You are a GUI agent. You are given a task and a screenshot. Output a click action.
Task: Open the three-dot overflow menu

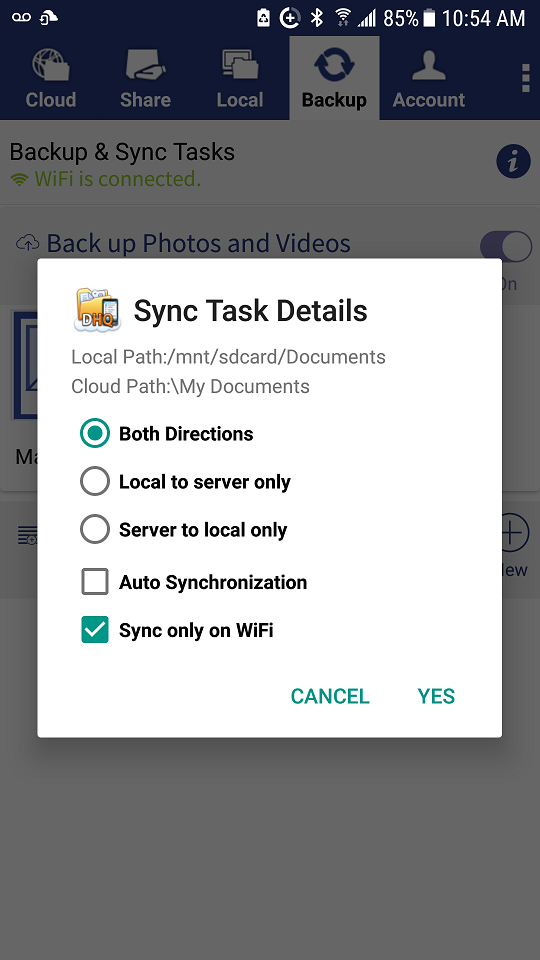525,78
